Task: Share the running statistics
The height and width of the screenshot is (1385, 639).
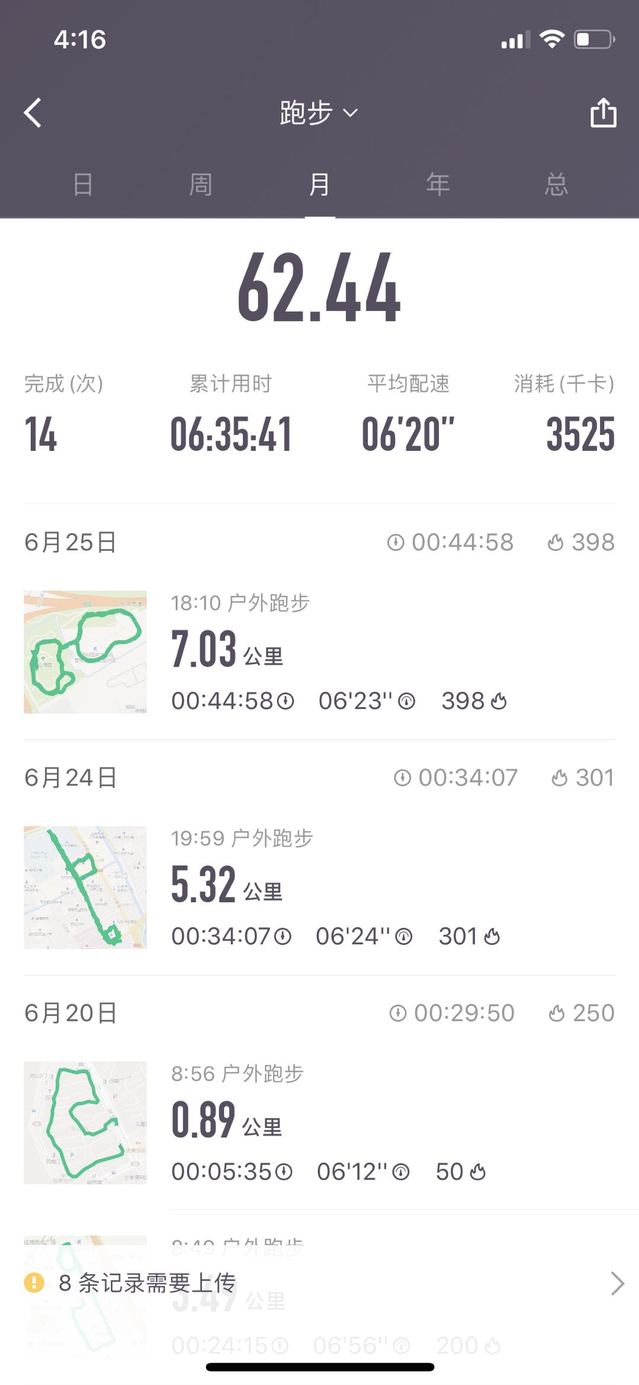Action: click(603, 113)
